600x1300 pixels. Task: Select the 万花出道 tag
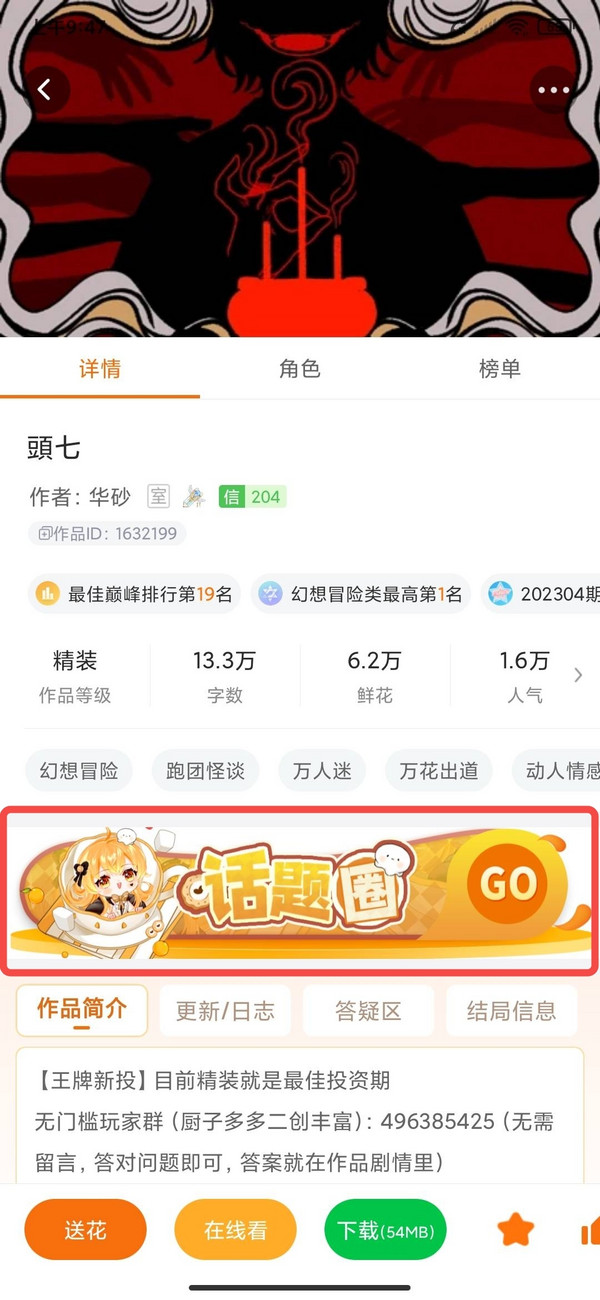click(438, 771)
